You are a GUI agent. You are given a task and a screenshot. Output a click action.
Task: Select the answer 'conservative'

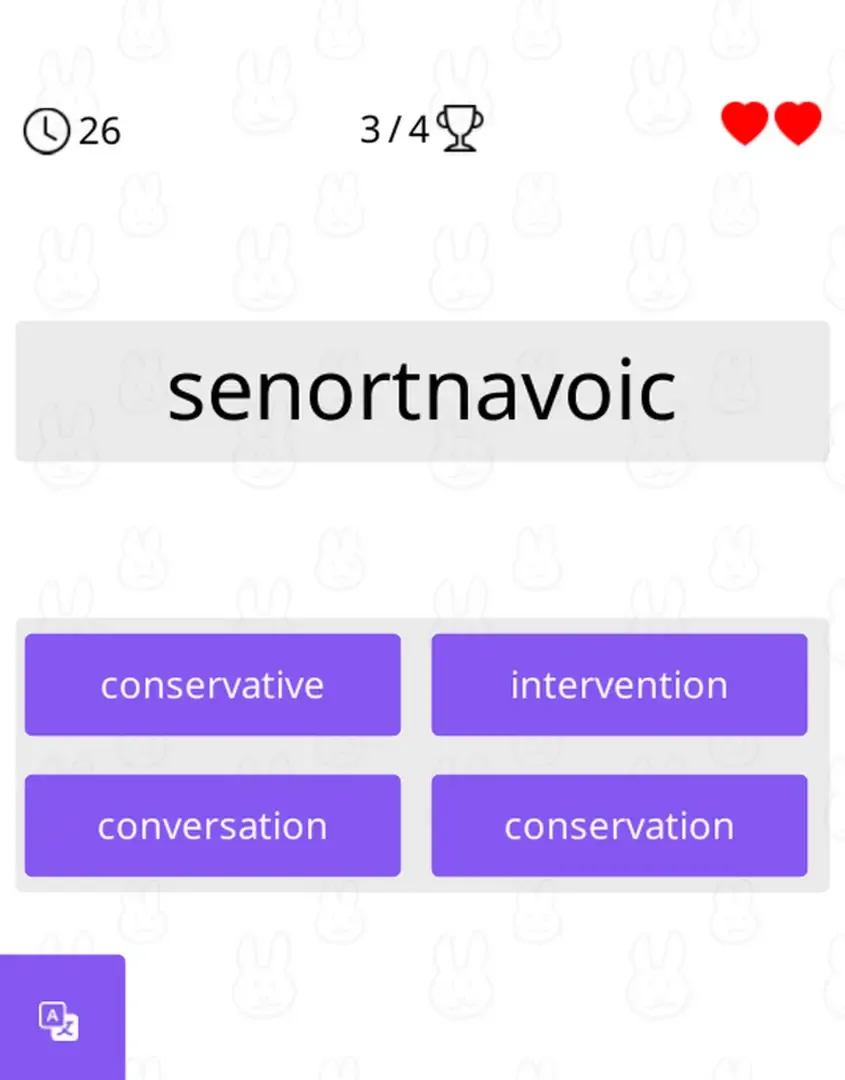point(212,685)
